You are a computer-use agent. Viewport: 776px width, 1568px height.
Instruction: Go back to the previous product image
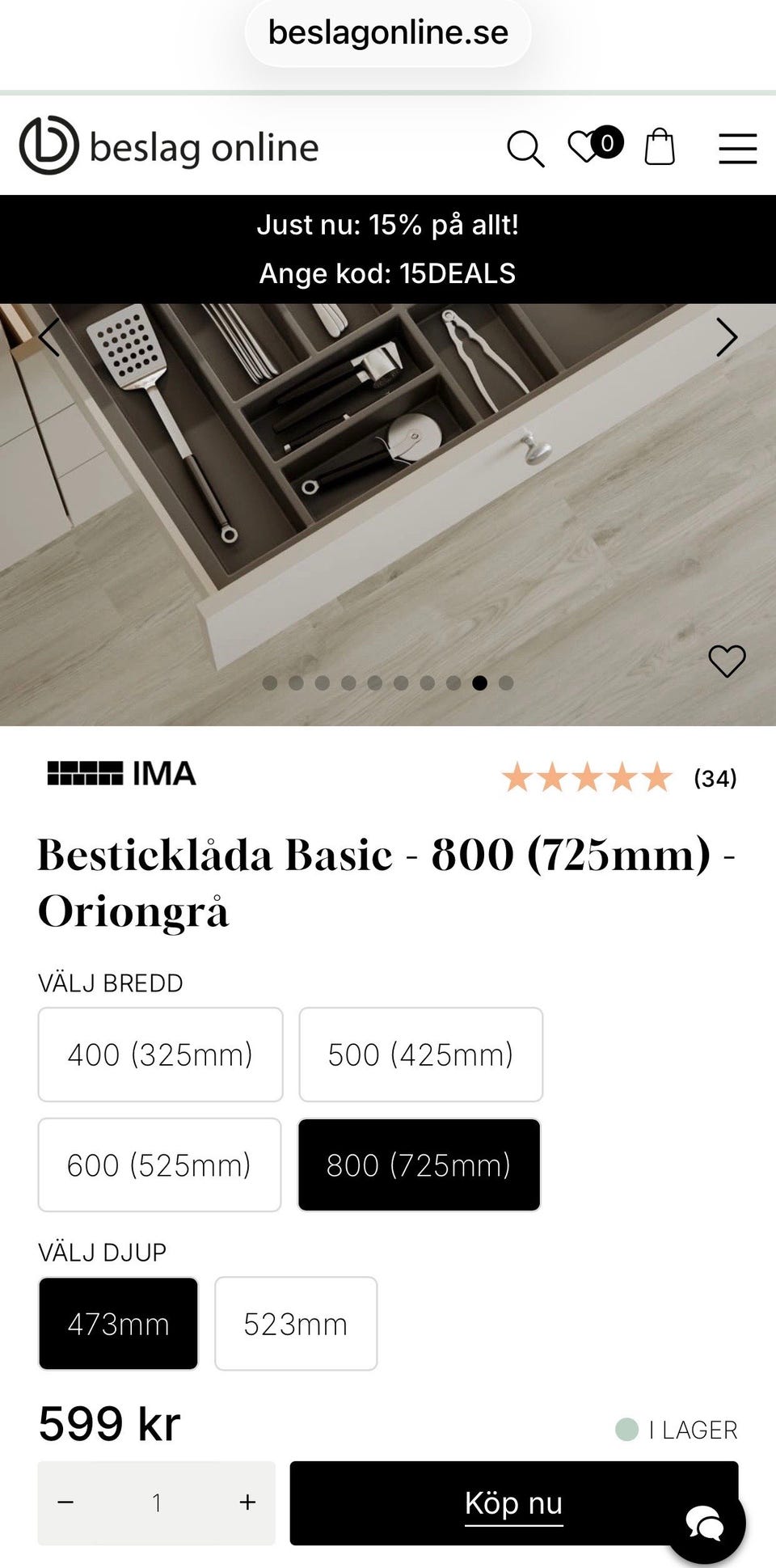pyautogui.click(x=50, y=337)
